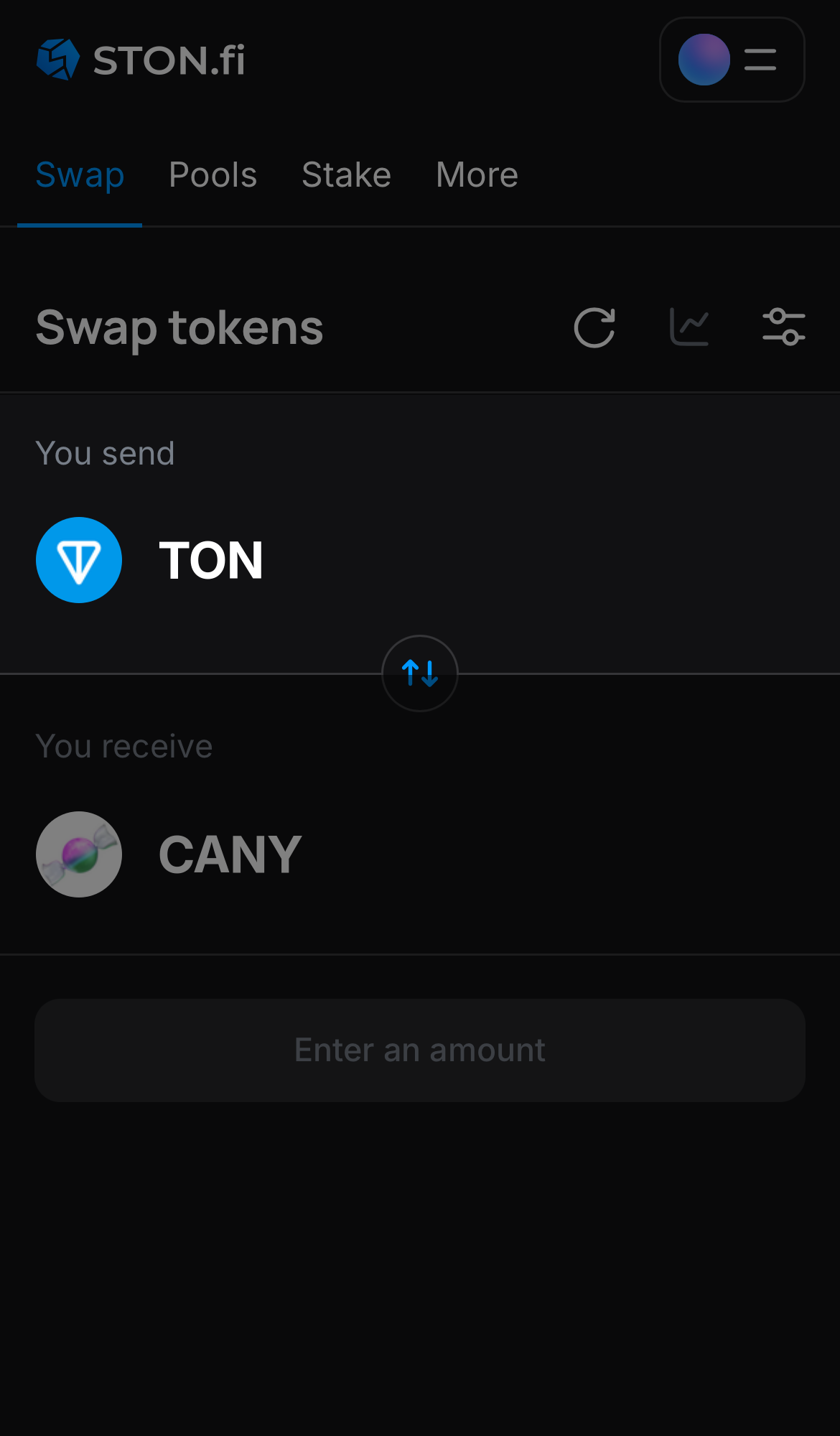Tap the Enter an amount button

[420, 1050]
